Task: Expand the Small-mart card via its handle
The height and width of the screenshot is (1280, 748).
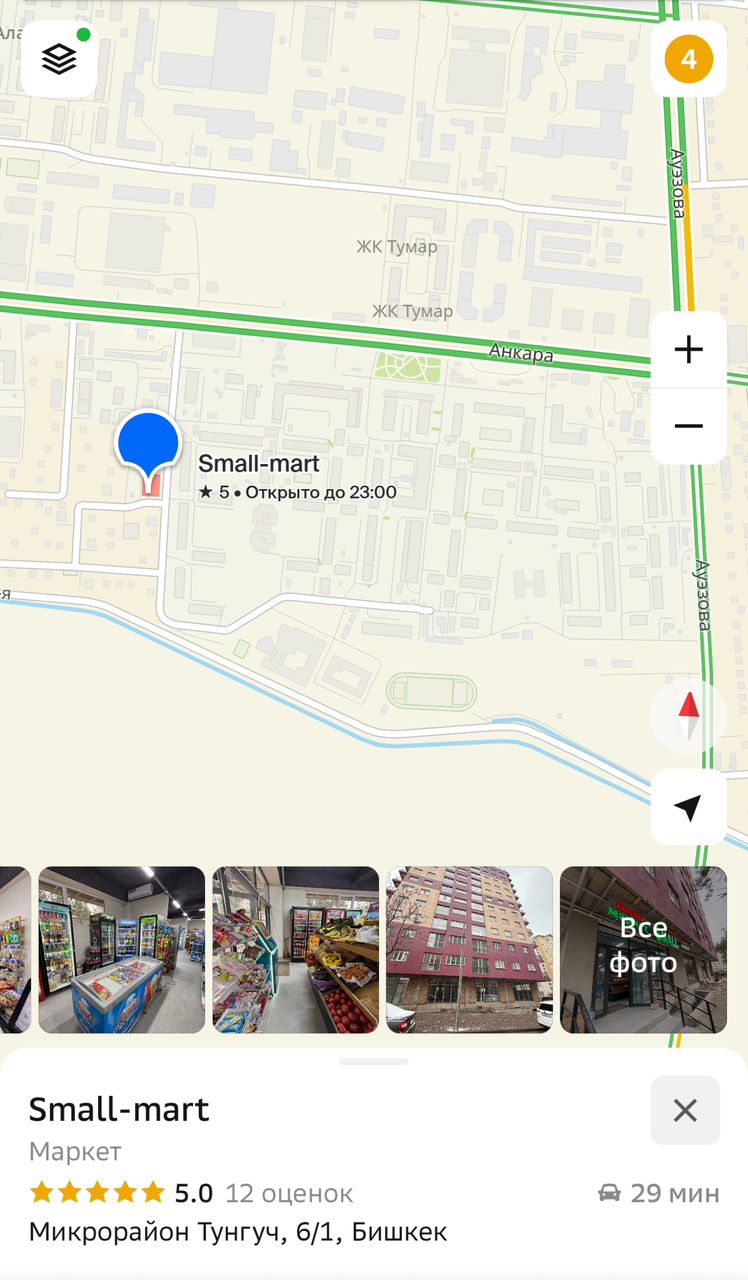Action: pos(374,1061)
